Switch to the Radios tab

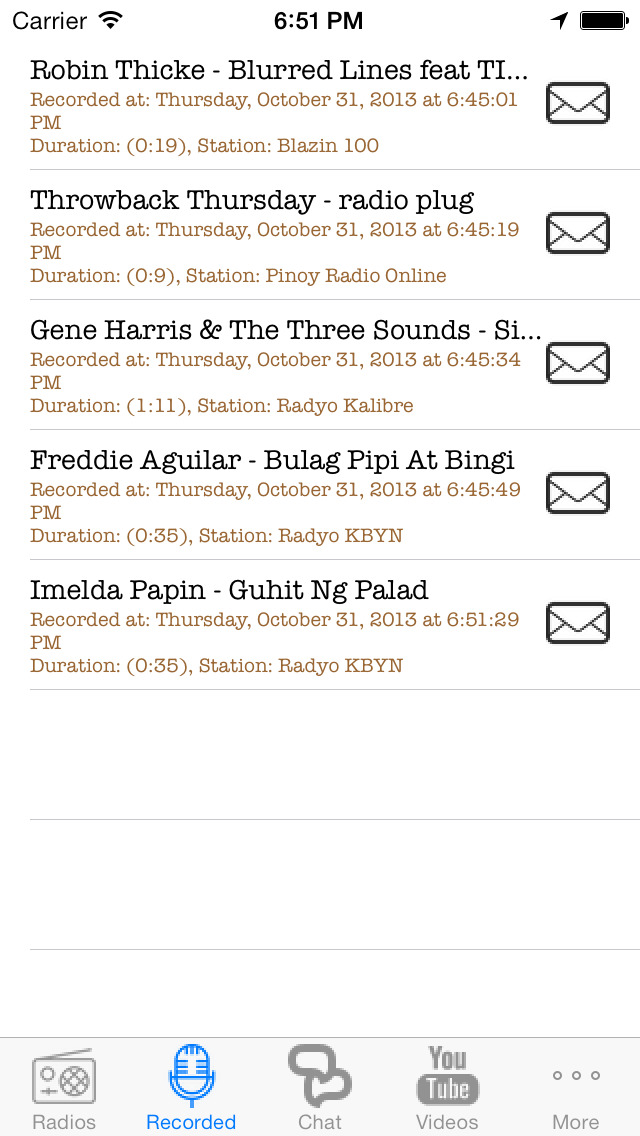click(x=64, y=1088)
